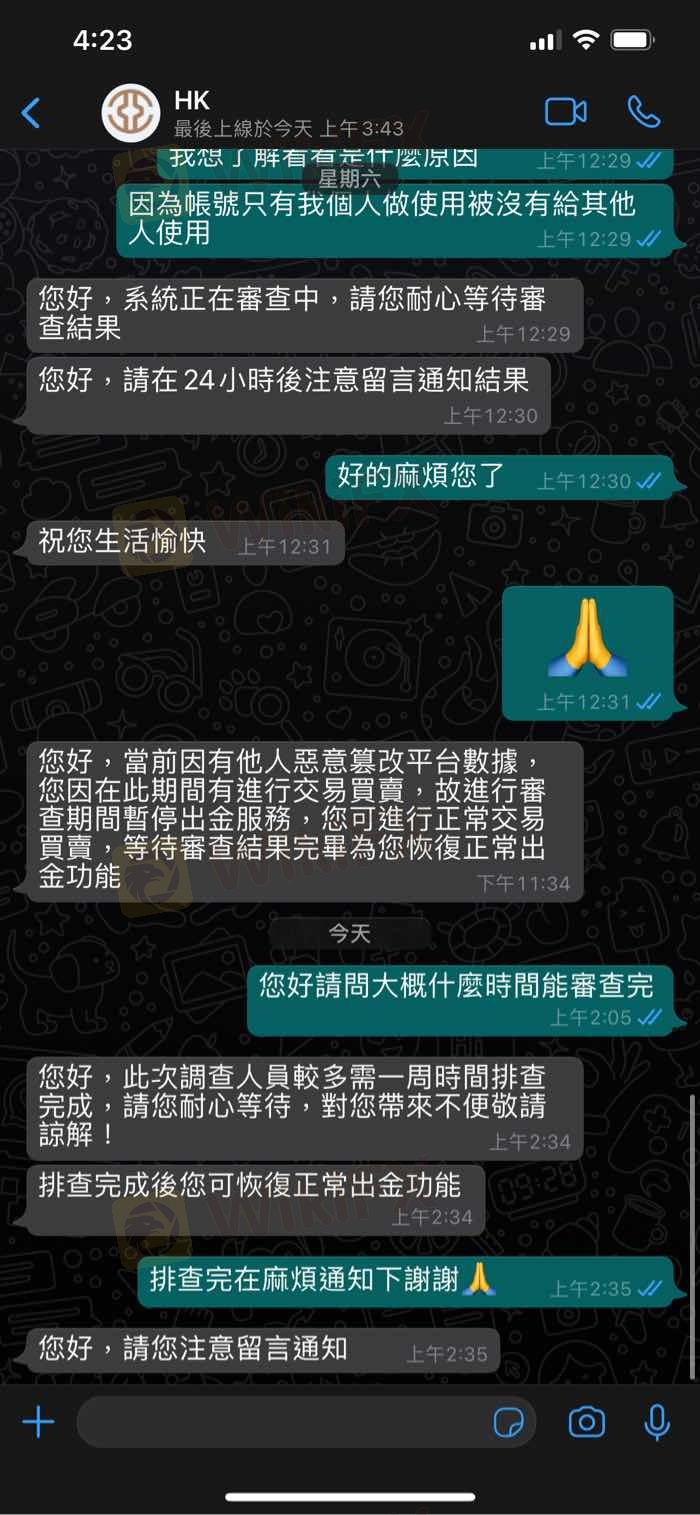Screen dimensions: 700x1515
Task: Start a video call with HK
Action: point(565,112)
